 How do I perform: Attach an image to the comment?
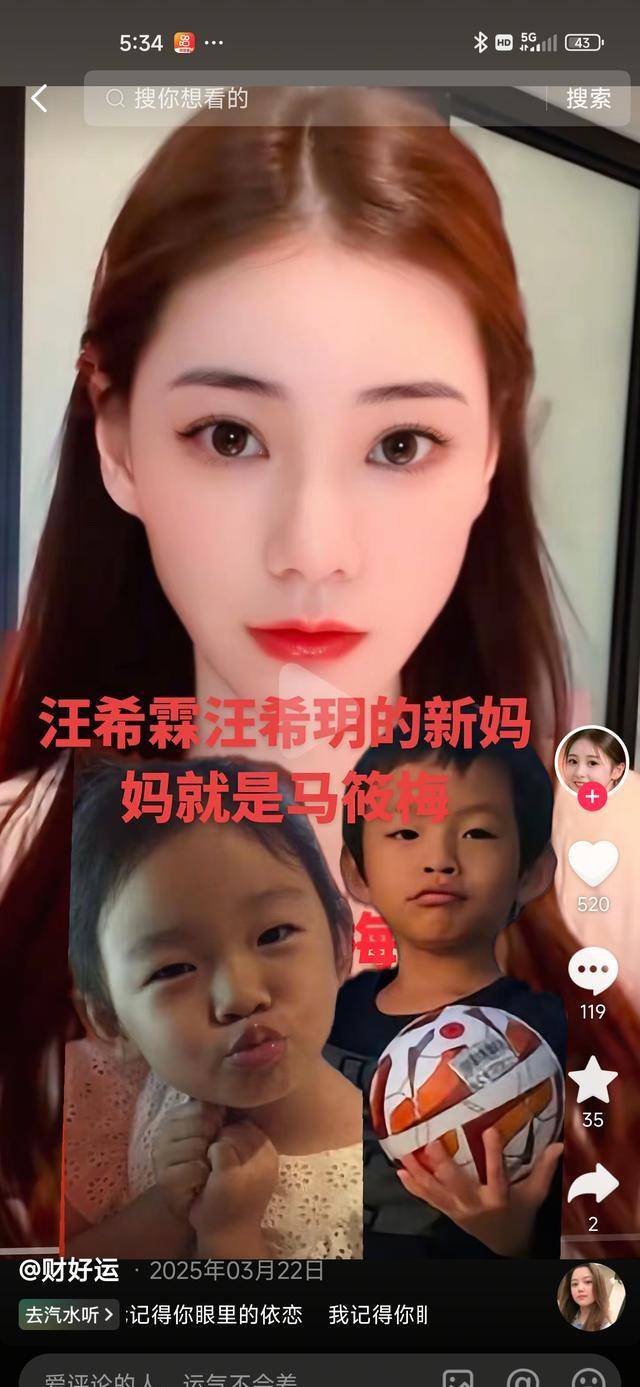tap(458, 1378)
